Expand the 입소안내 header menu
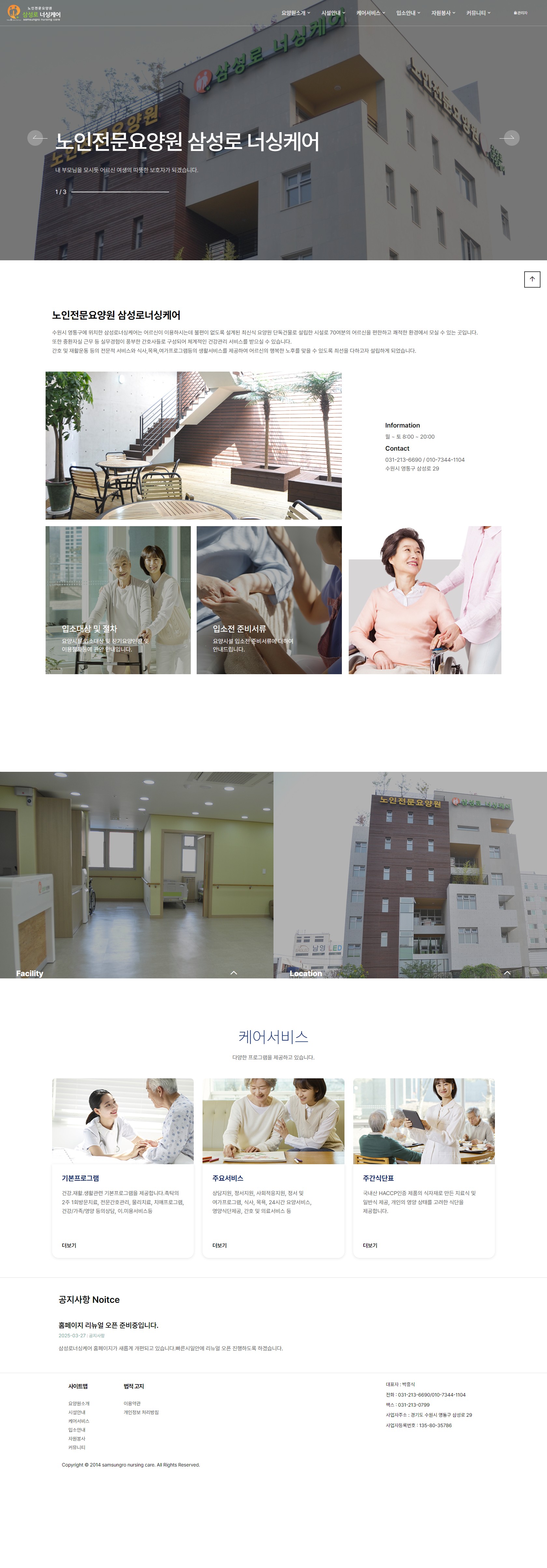 pos(408,13)
